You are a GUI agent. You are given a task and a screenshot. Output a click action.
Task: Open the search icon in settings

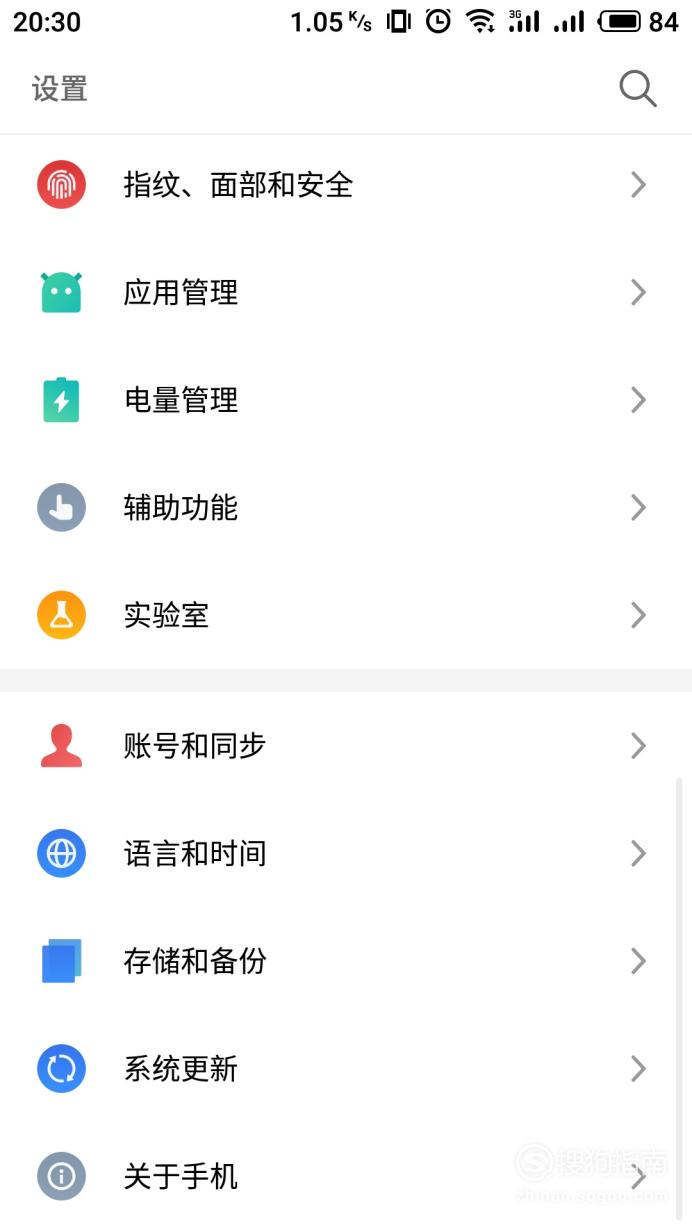(637, 89)
